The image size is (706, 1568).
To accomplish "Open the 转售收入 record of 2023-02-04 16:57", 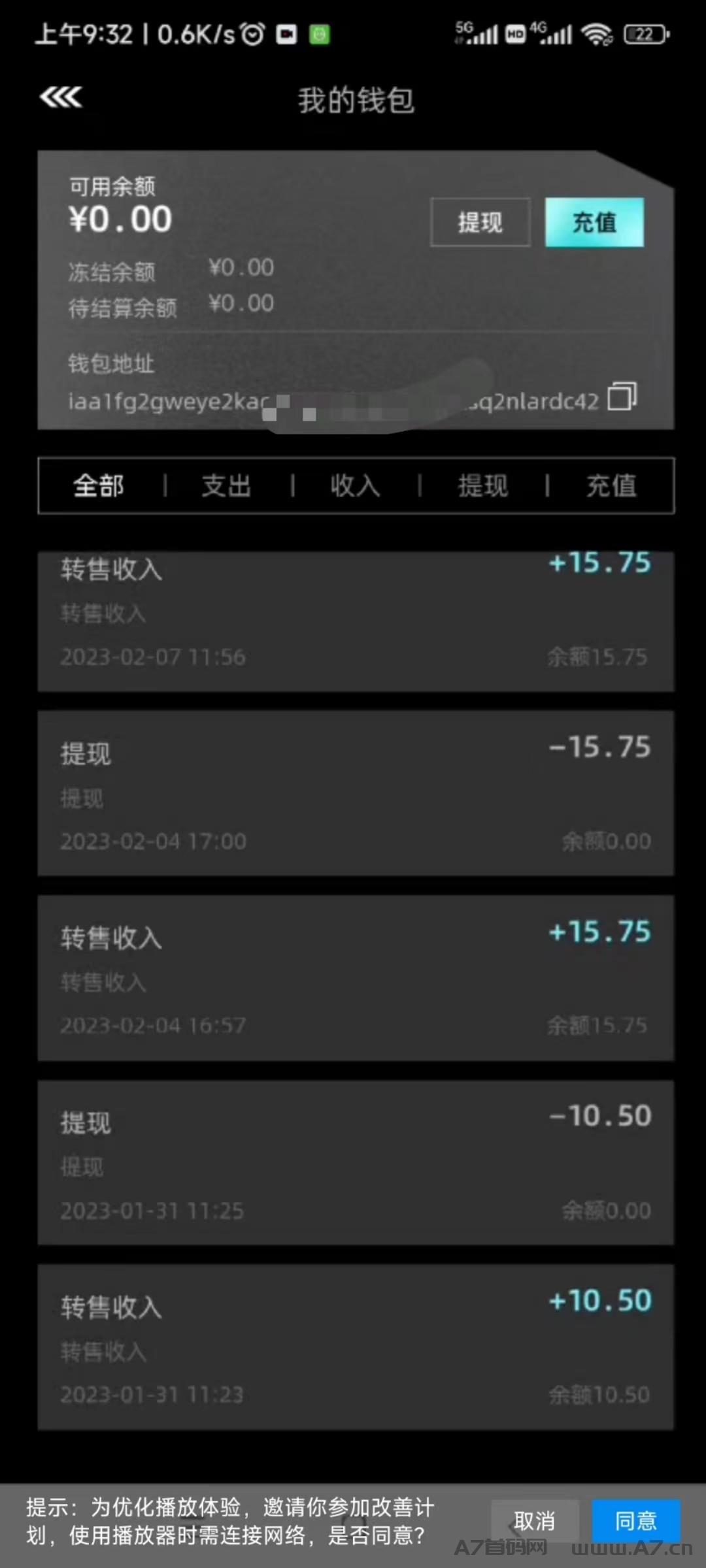I will pyautogui.click(x=356, y=977).
